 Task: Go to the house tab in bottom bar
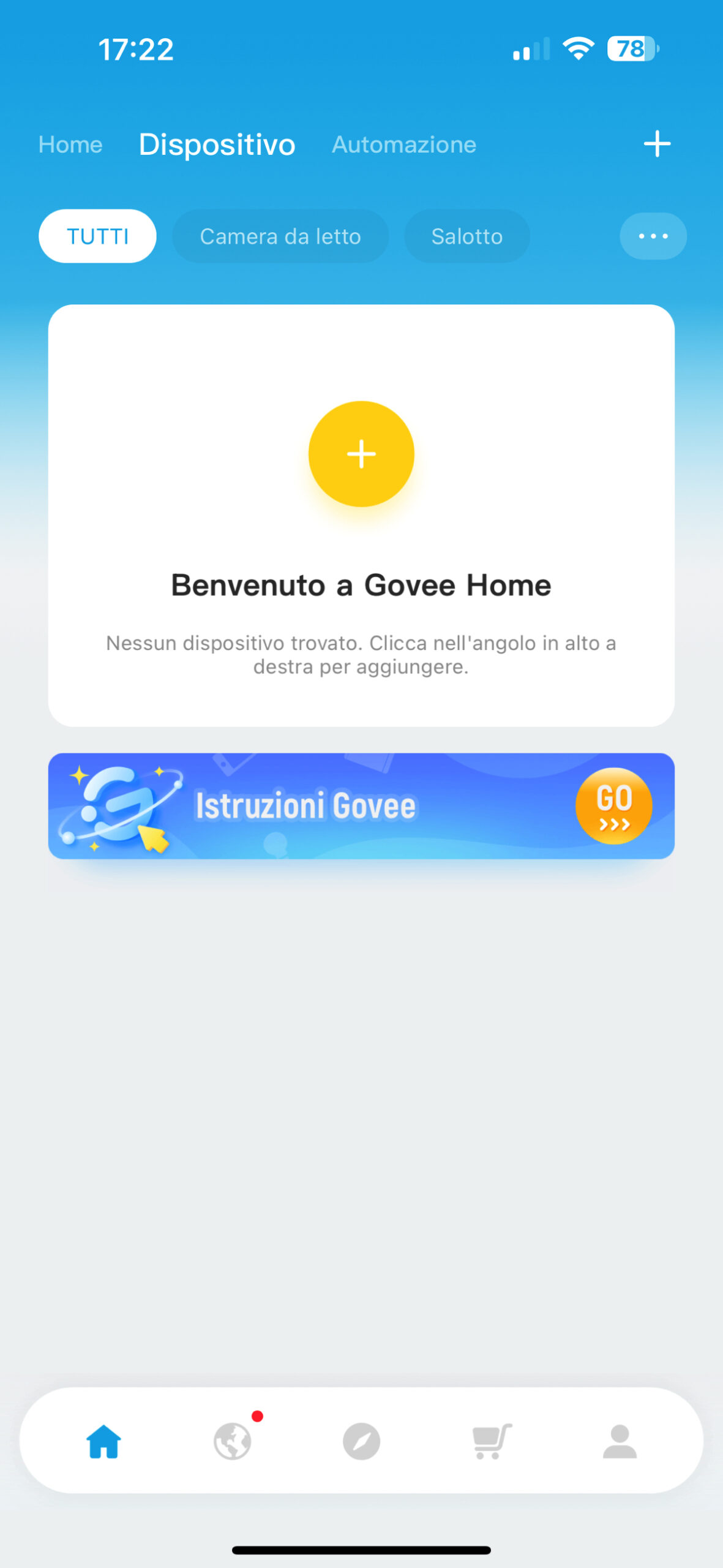click(x=103, y=1441)
